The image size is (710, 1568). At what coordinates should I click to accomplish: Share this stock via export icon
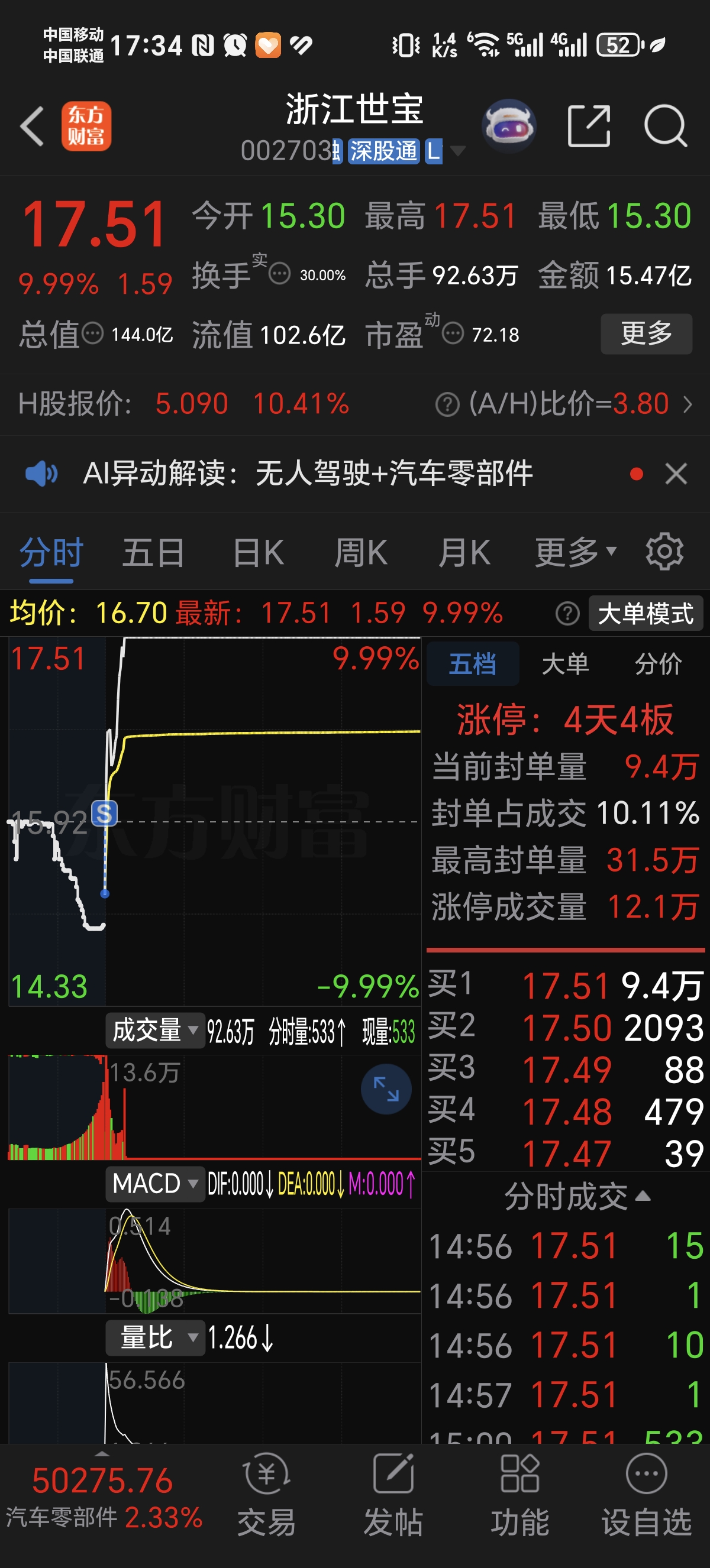point(588,126)
